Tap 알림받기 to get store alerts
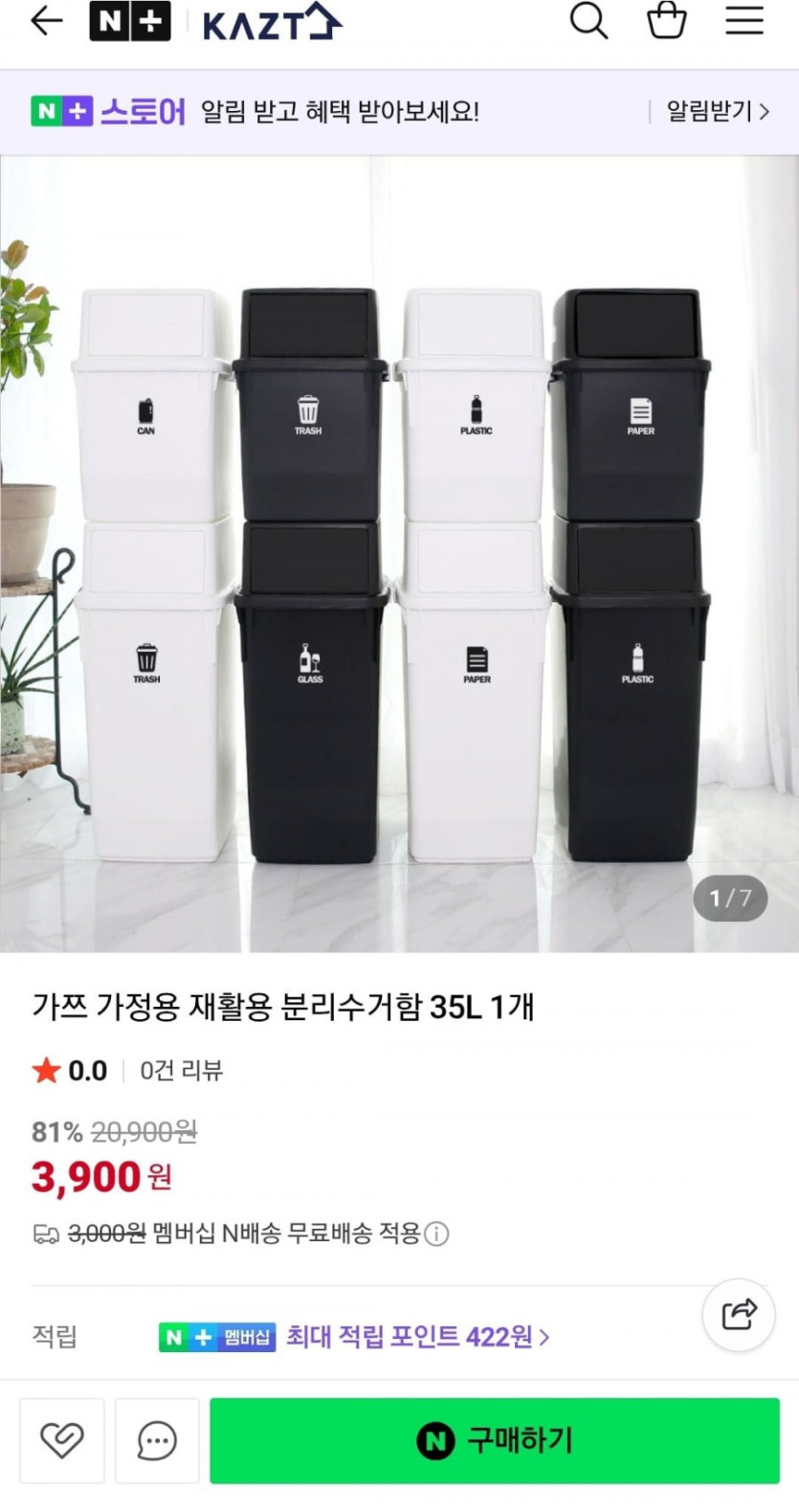Image resolution: width=799 pixels, height=1512 pixels. 717,112
